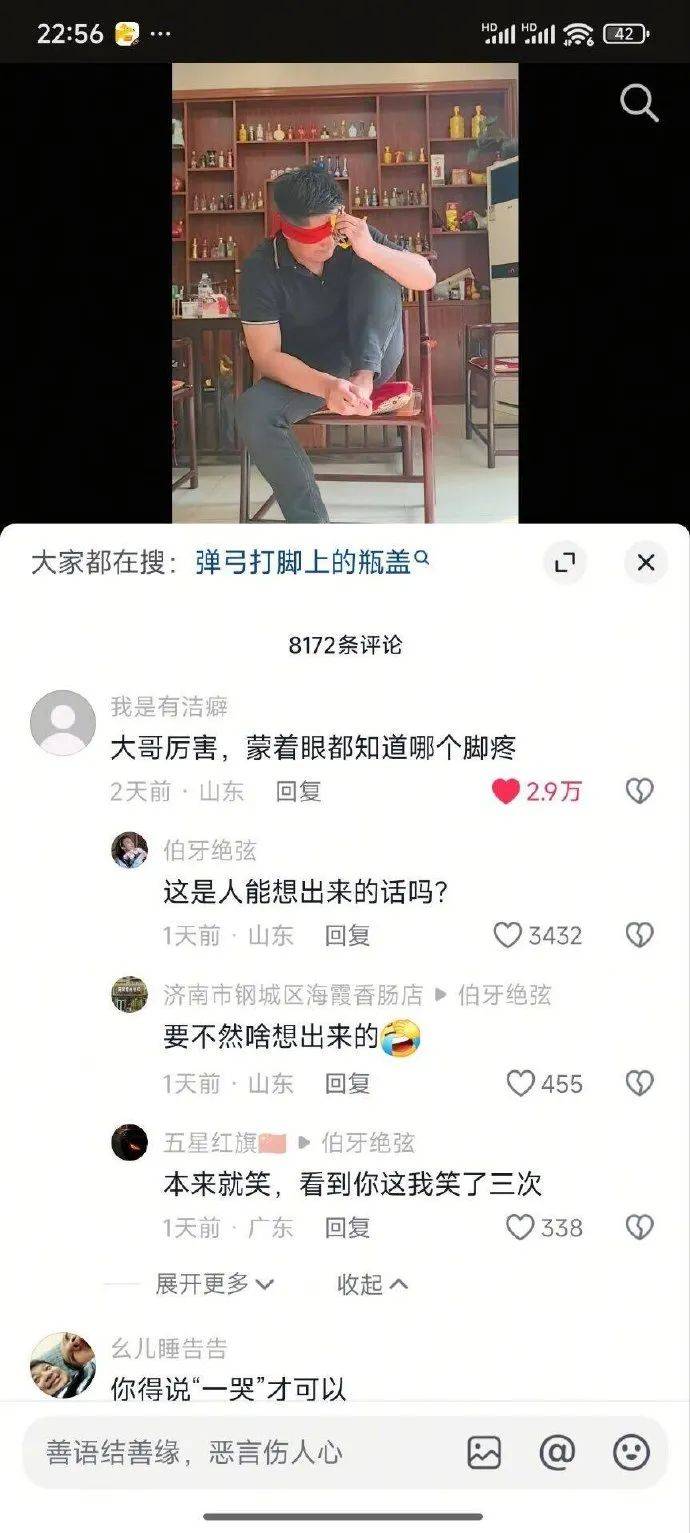Open the emoji picker

click(631, 1452)
